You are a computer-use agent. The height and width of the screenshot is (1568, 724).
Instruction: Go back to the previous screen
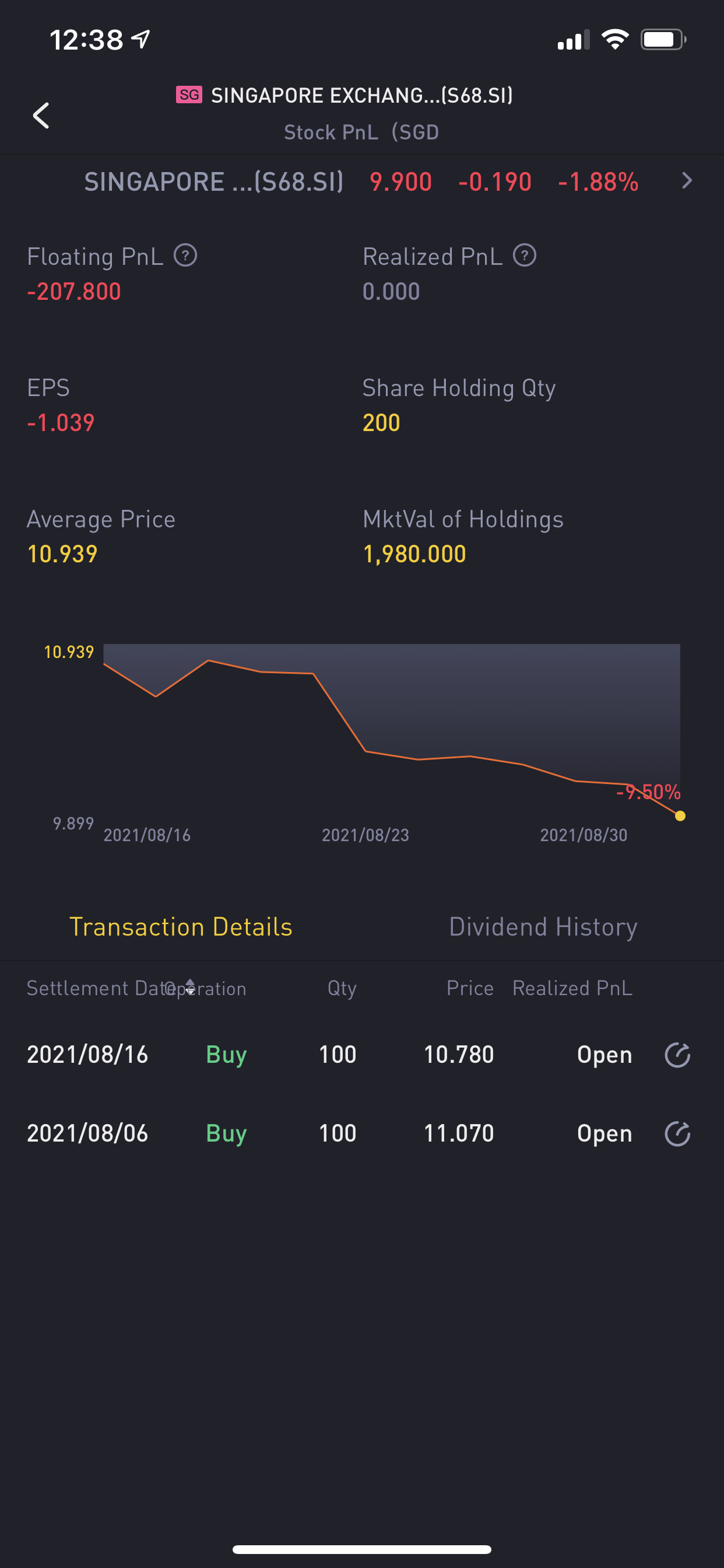click(41, 115)
